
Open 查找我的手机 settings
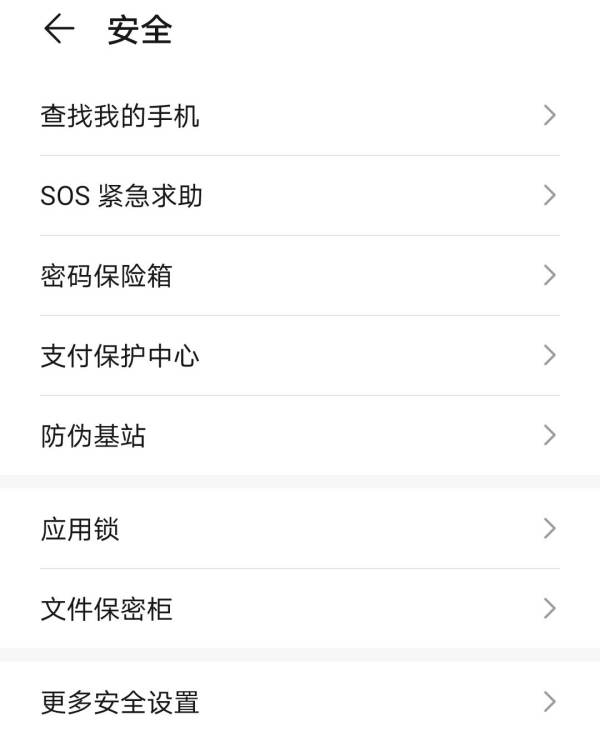point(299,116)
